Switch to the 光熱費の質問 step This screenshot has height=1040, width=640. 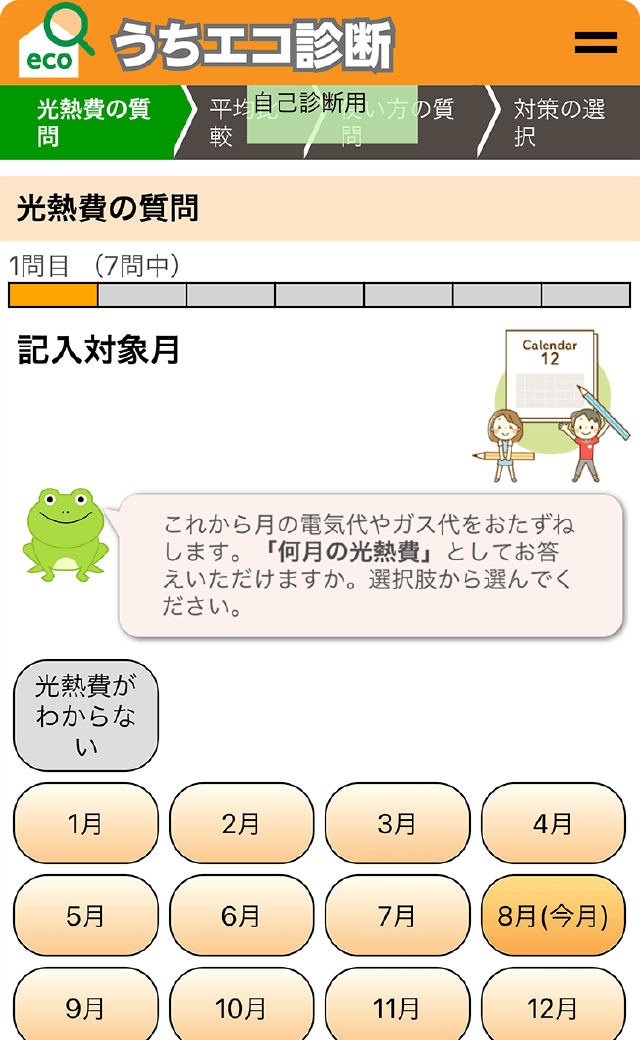coord(93,122)
